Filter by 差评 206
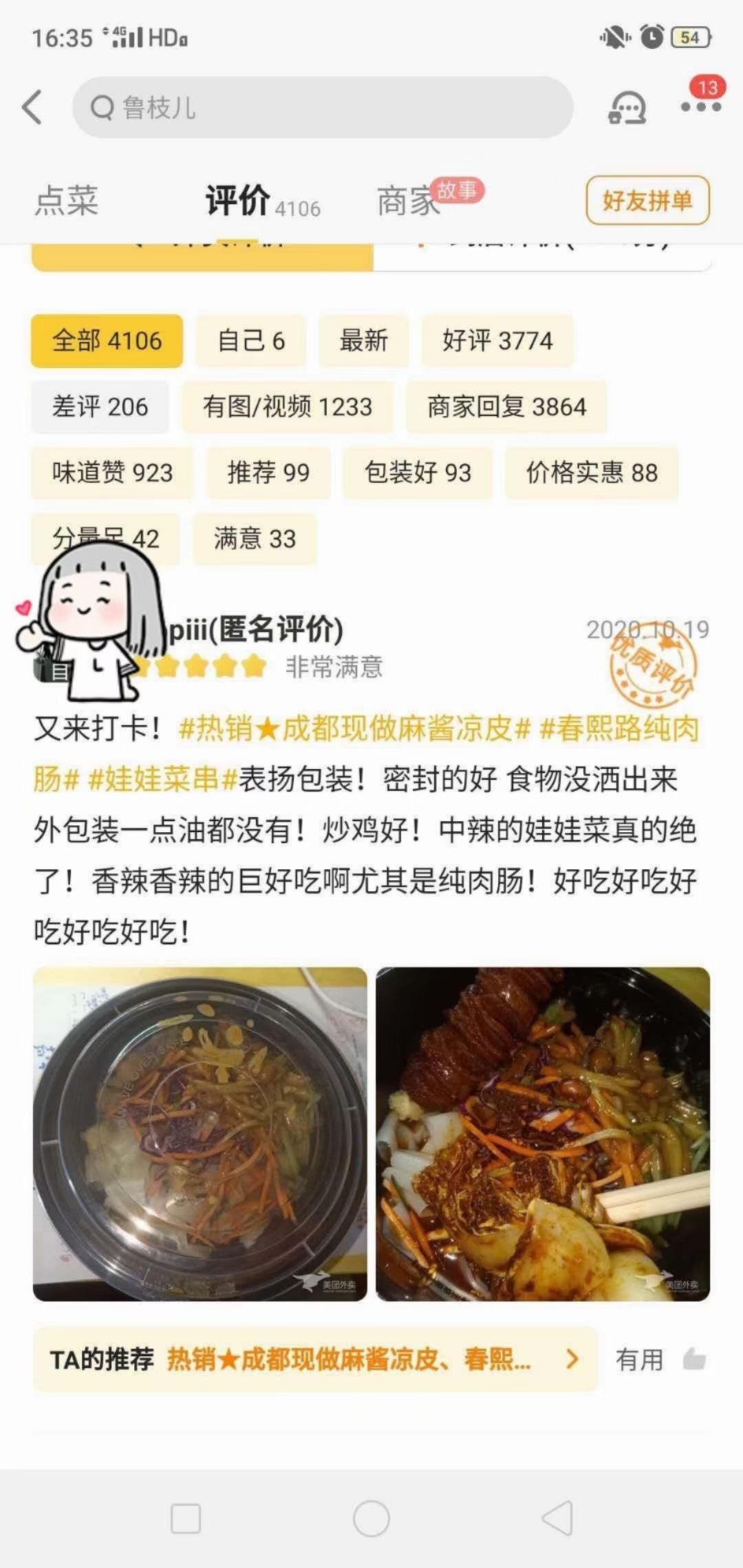Image resolution: width=743 pixels, height=1568 pixels. coord(100,407)
